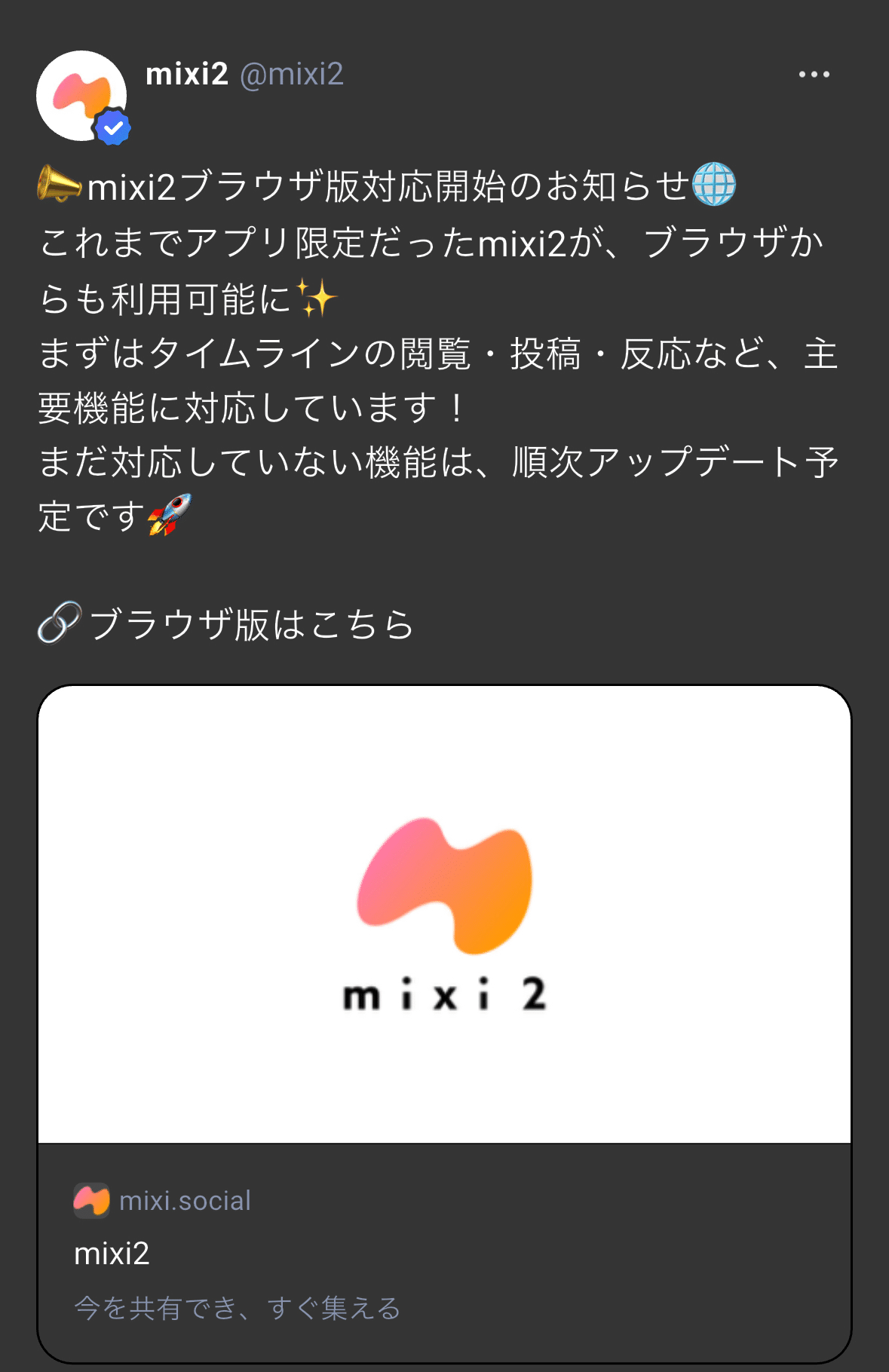Open the mixi.social link preview card
The width and height of the screenshot is (889, 1372).
[444, 1023]
